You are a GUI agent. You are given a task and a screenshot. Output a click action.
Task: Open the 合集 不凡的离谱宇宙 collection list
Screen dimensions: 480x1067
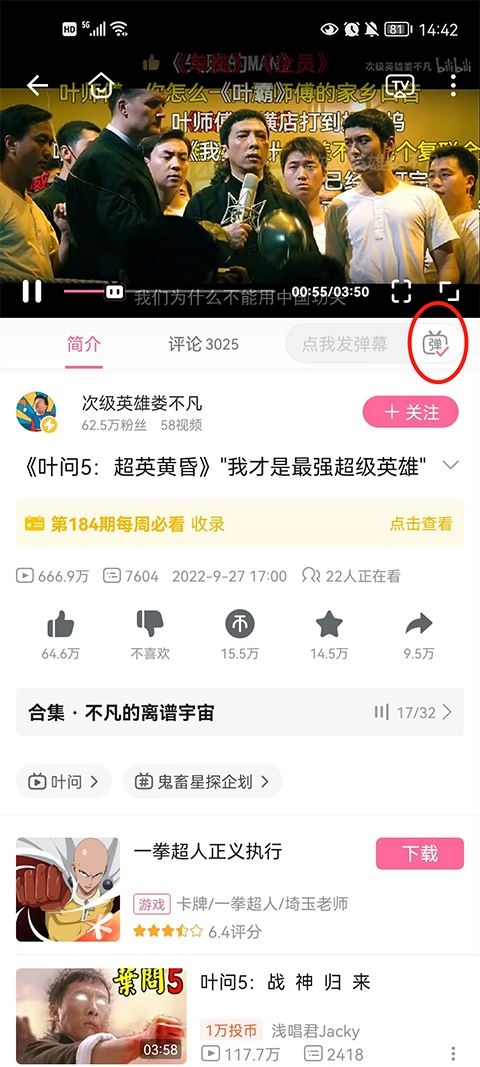(x=240, y=712)
